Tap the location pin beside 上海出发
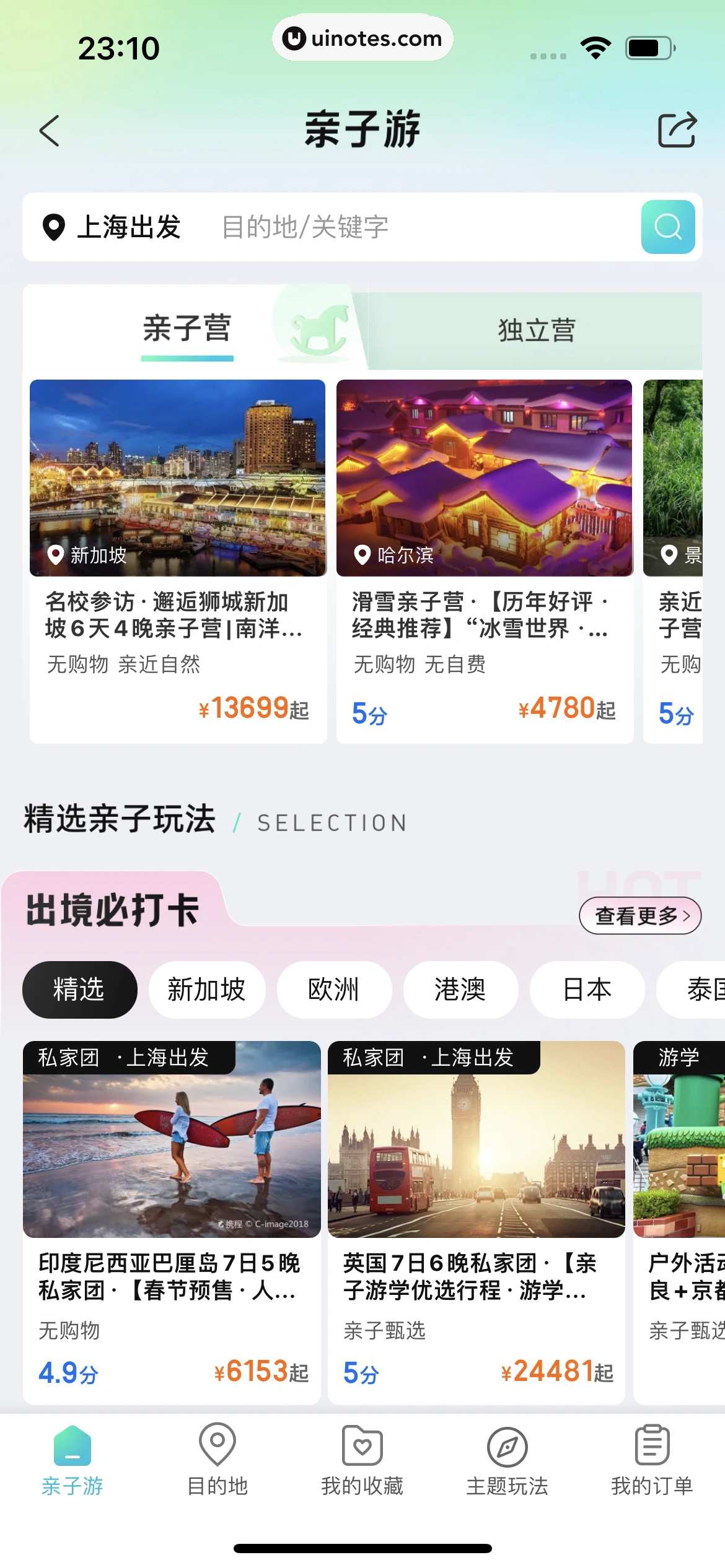Screen dimensions: 725x1568 coord(55,227)
